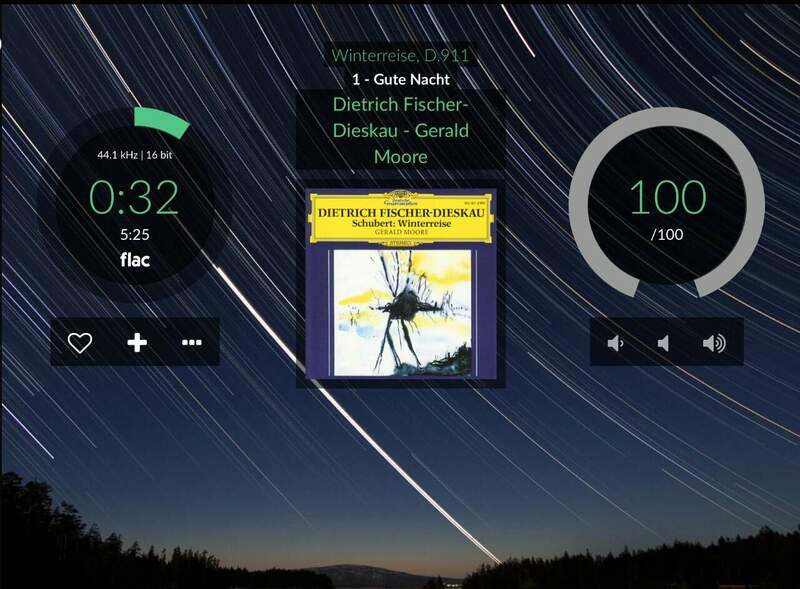Tap the volume level dial
Image resolution: width=800 pixels, height=589 pixels.
tap(667, 205)
